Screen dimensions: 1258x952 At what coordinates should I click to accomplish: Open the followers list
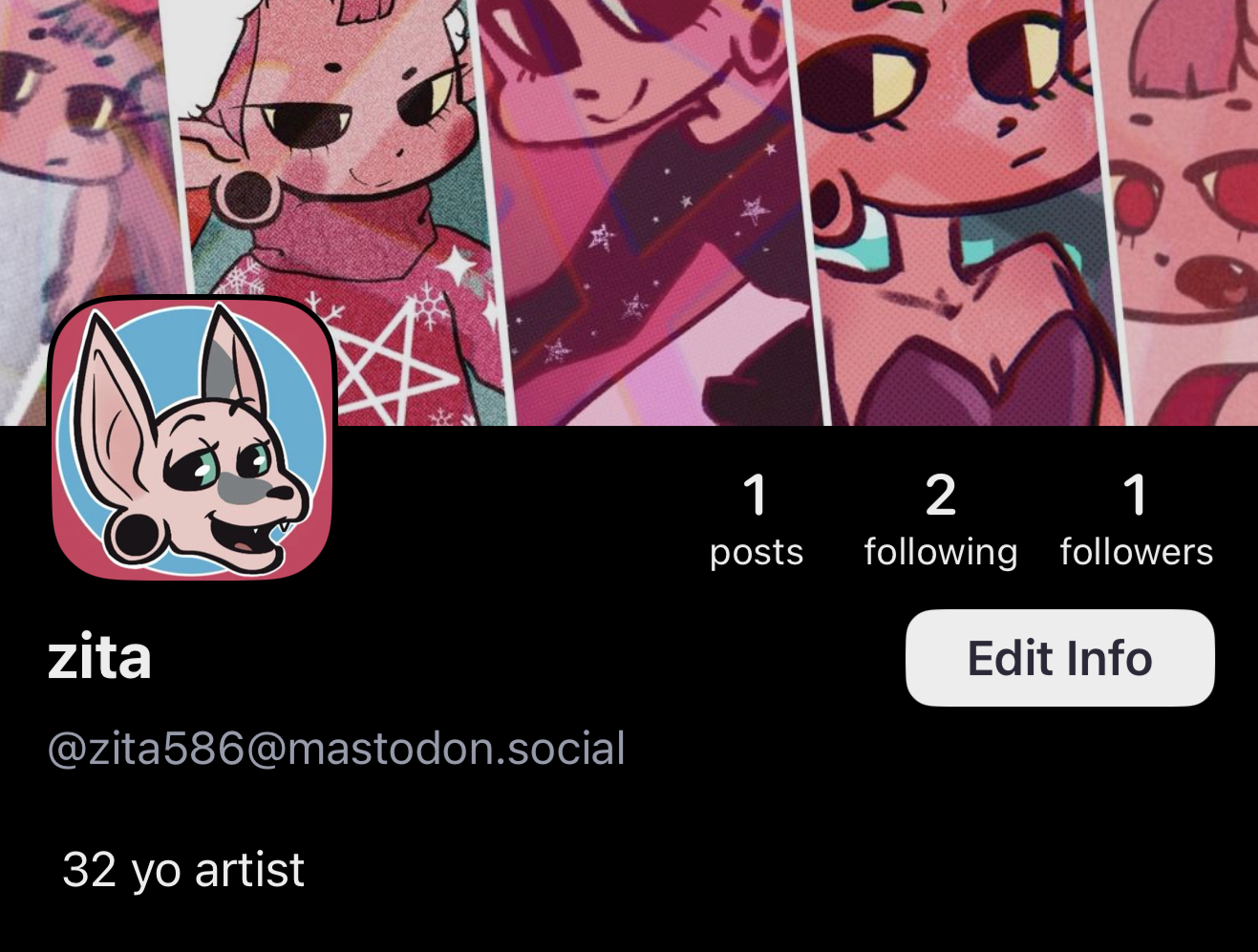[x=1136, y=521]
